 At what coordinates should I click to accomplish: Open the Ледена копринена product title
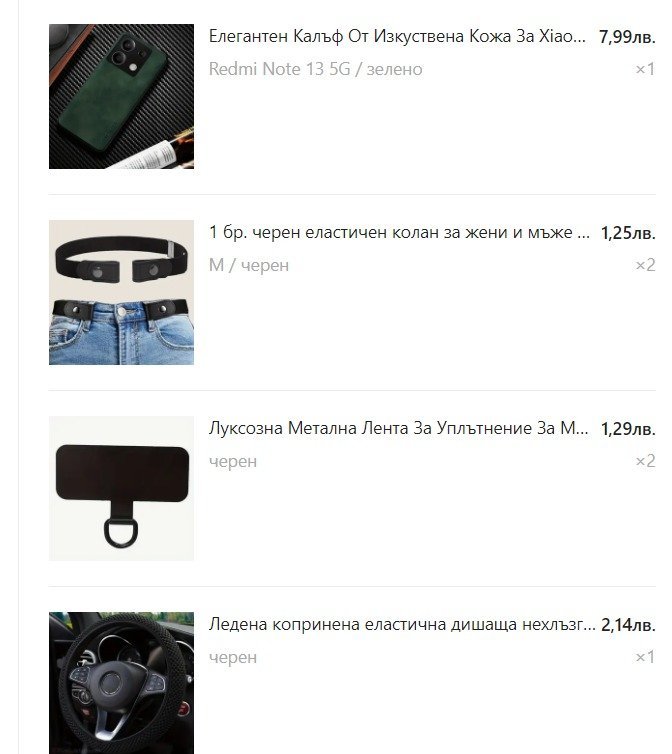(402, 625)
